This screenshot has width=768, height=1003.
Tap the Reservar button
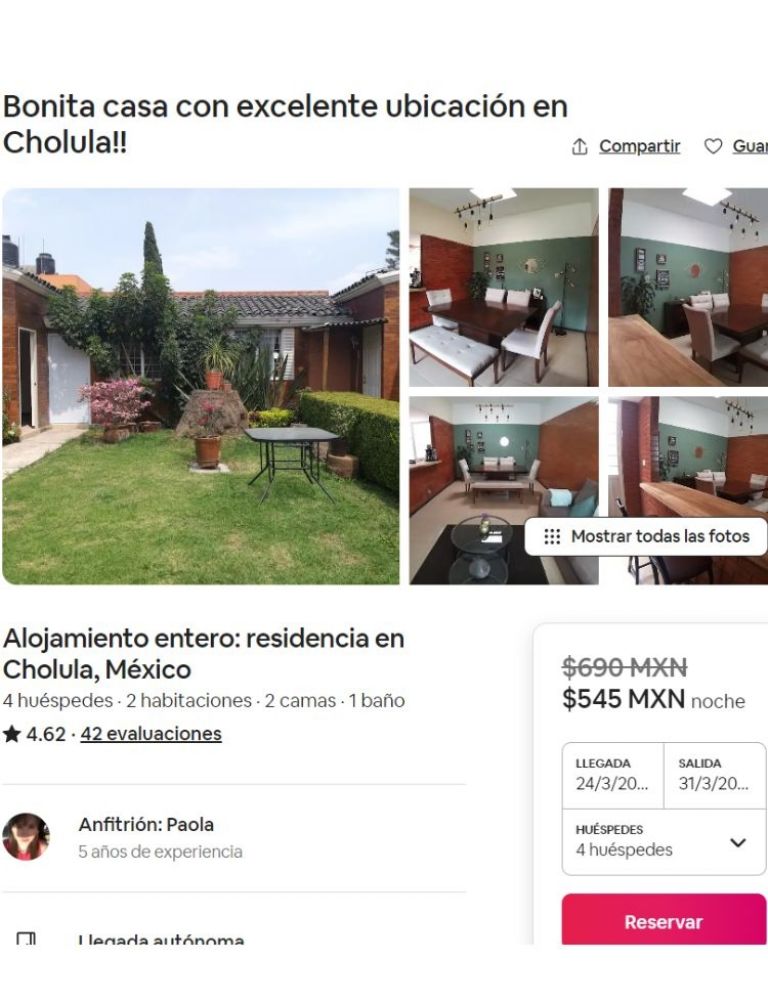click(x=663, y=921)
